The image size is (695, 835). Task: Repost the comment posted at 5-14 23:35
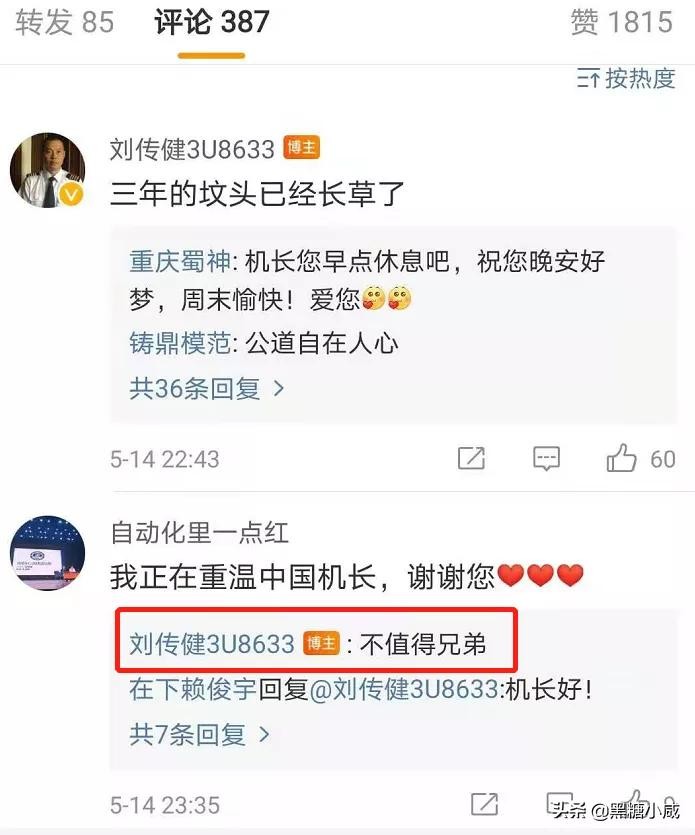pos(485,803)
